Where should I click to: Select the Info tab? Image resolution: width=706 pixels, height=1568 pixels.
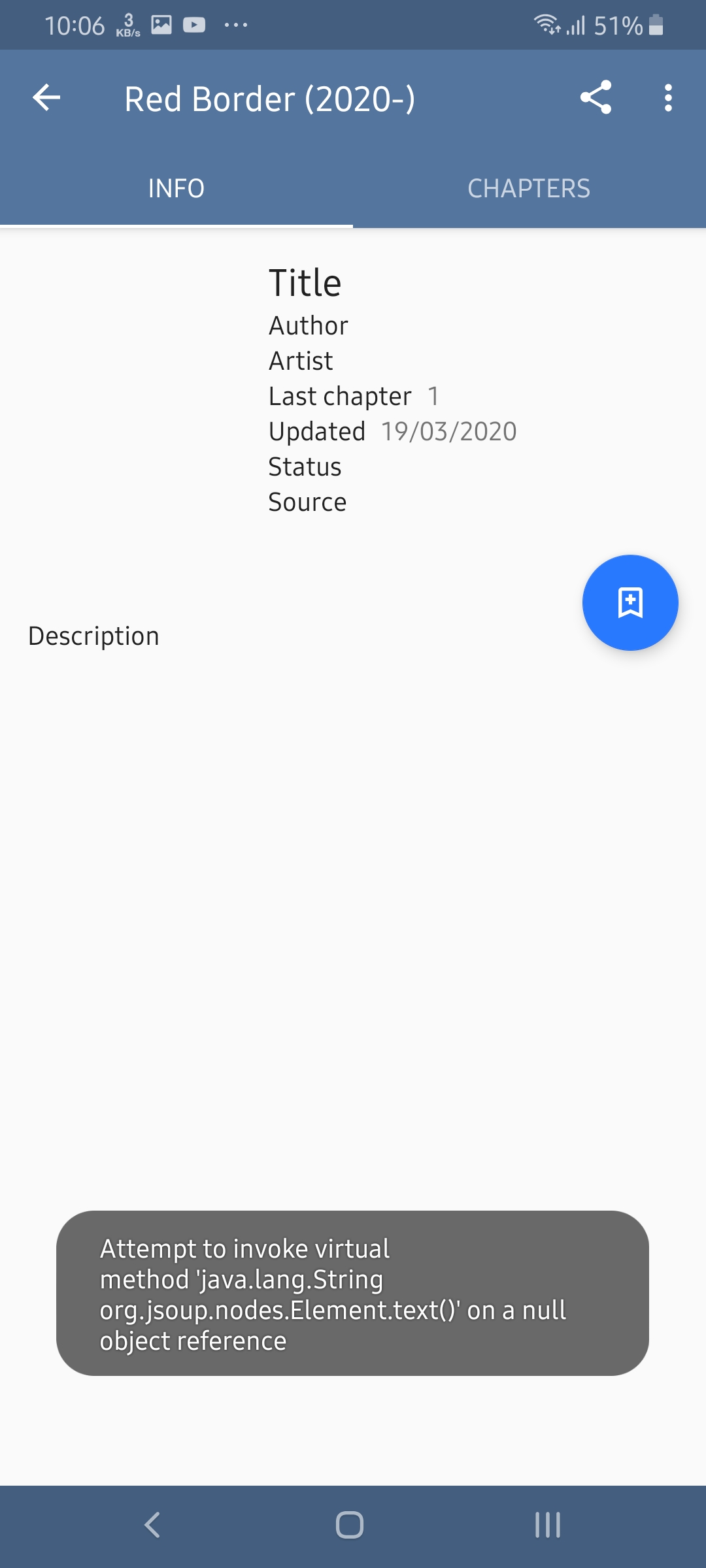click(176, 188)
